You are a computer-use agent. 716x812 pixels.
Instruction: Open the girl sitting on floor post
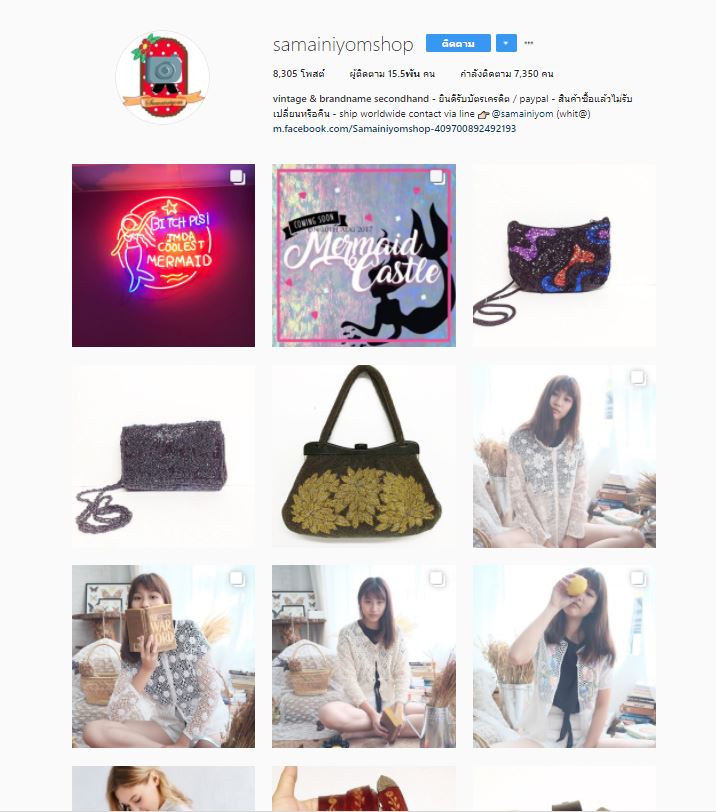click(363, 656)
